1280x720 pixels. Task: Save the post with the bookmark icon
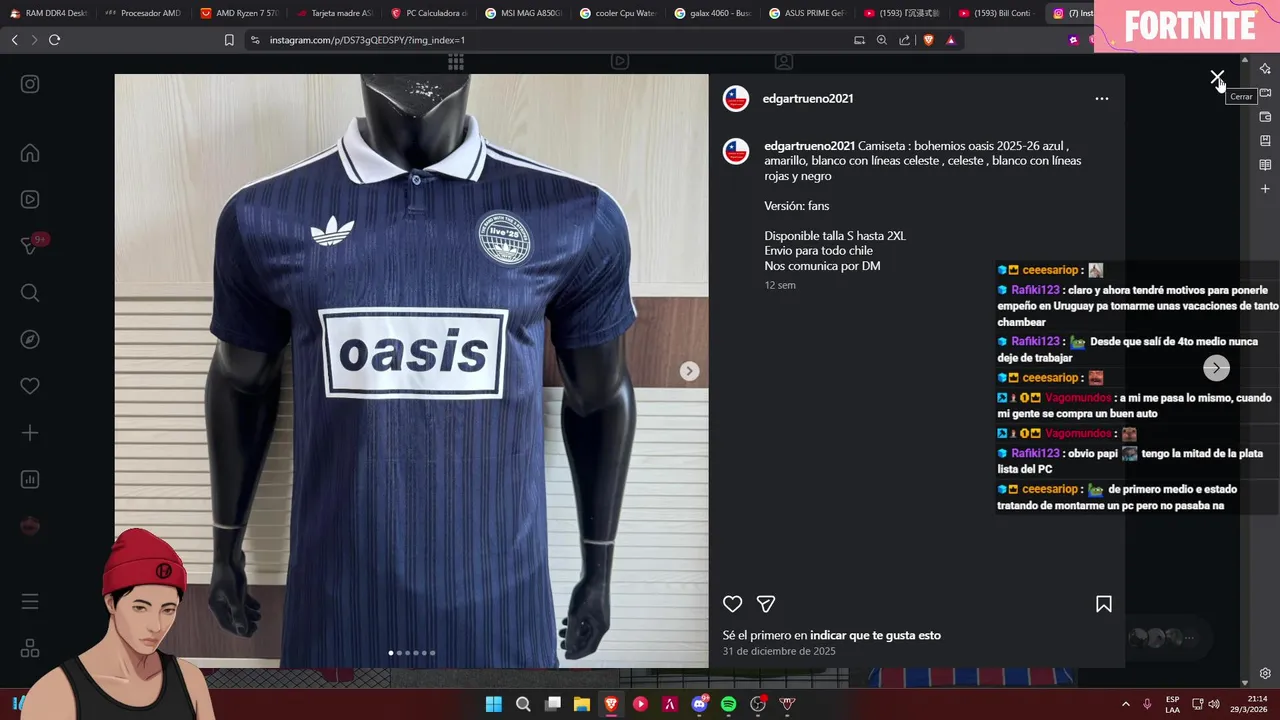pyautogui.click(x=1103, y=604)
